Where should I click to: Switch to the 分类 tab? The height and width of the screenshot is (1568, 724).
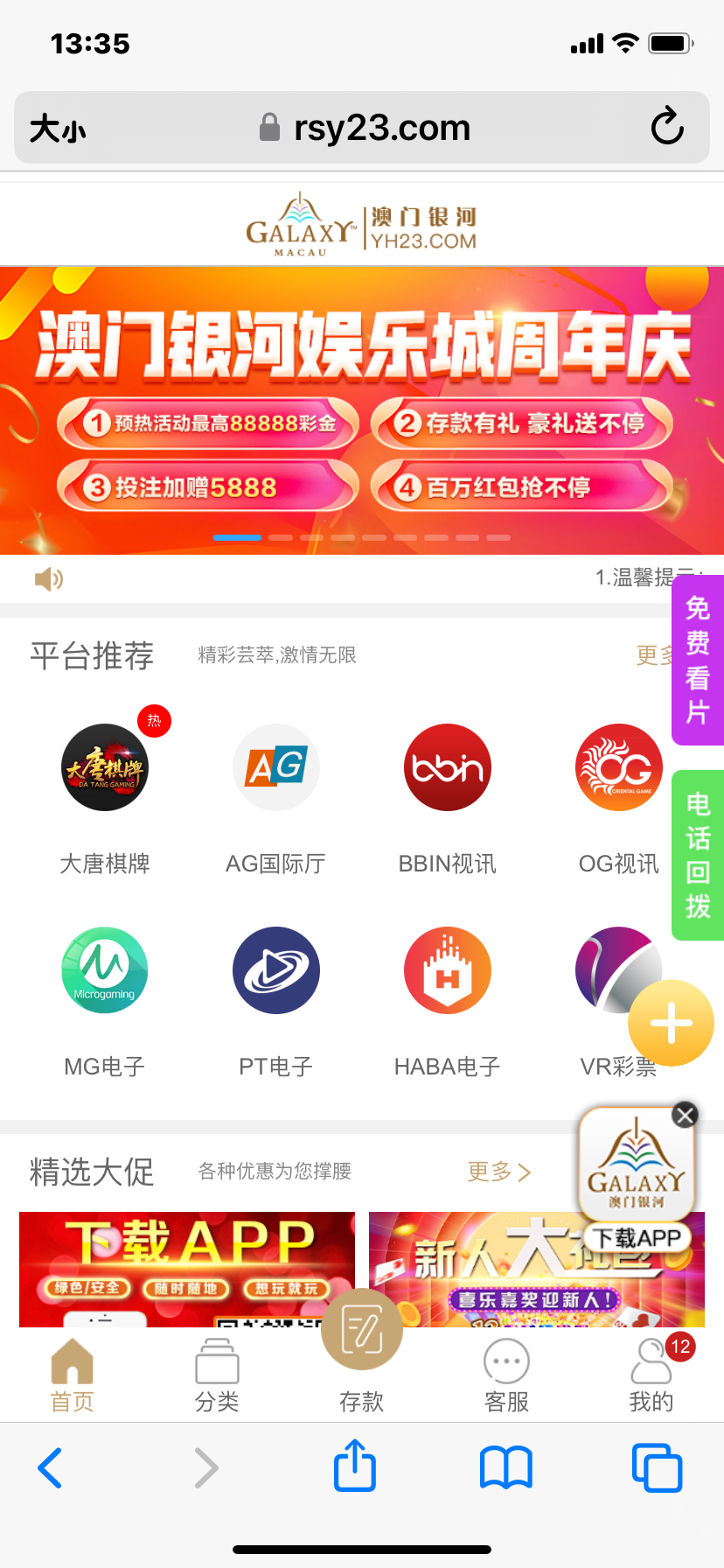point(217,1375)
